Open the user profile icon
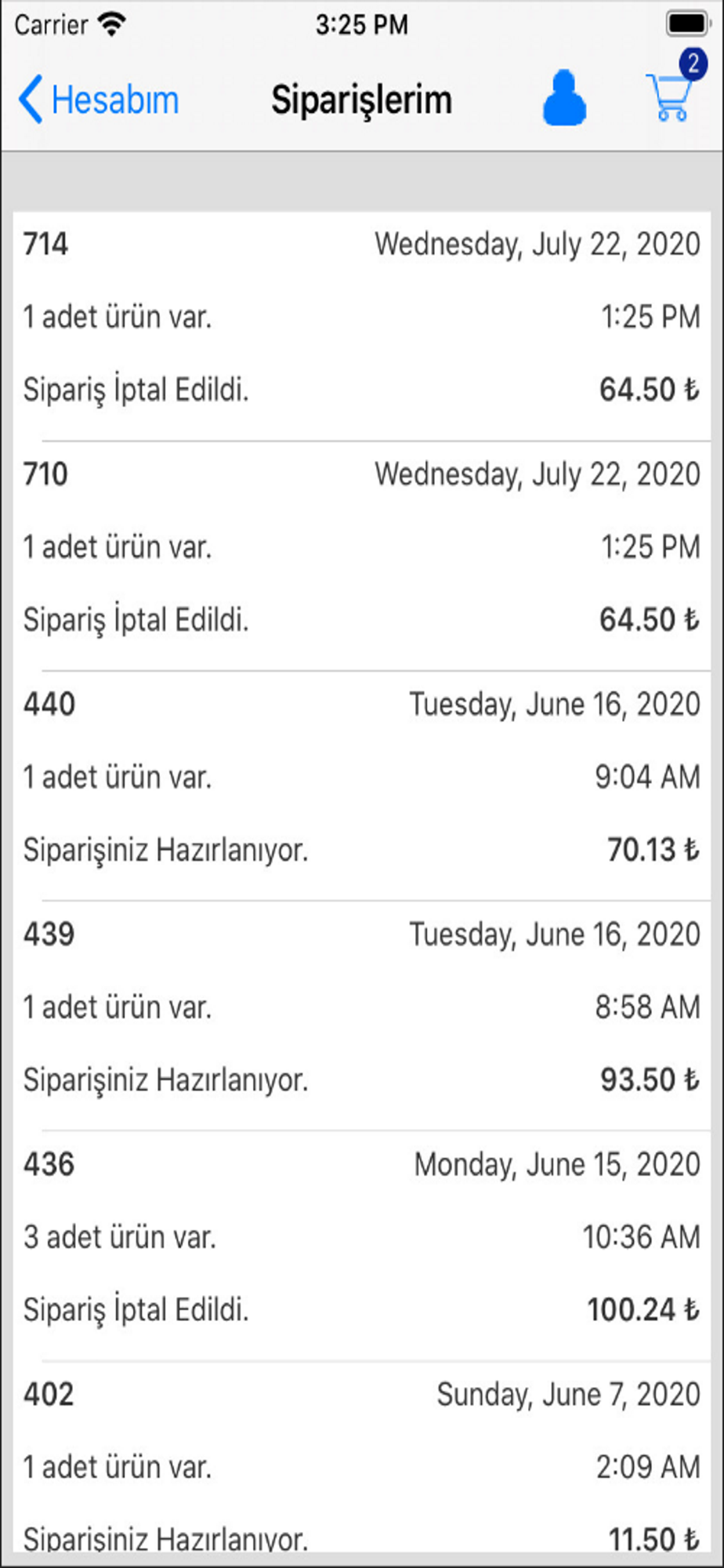This screenshot has width=724, height=1568. point(564,98)
